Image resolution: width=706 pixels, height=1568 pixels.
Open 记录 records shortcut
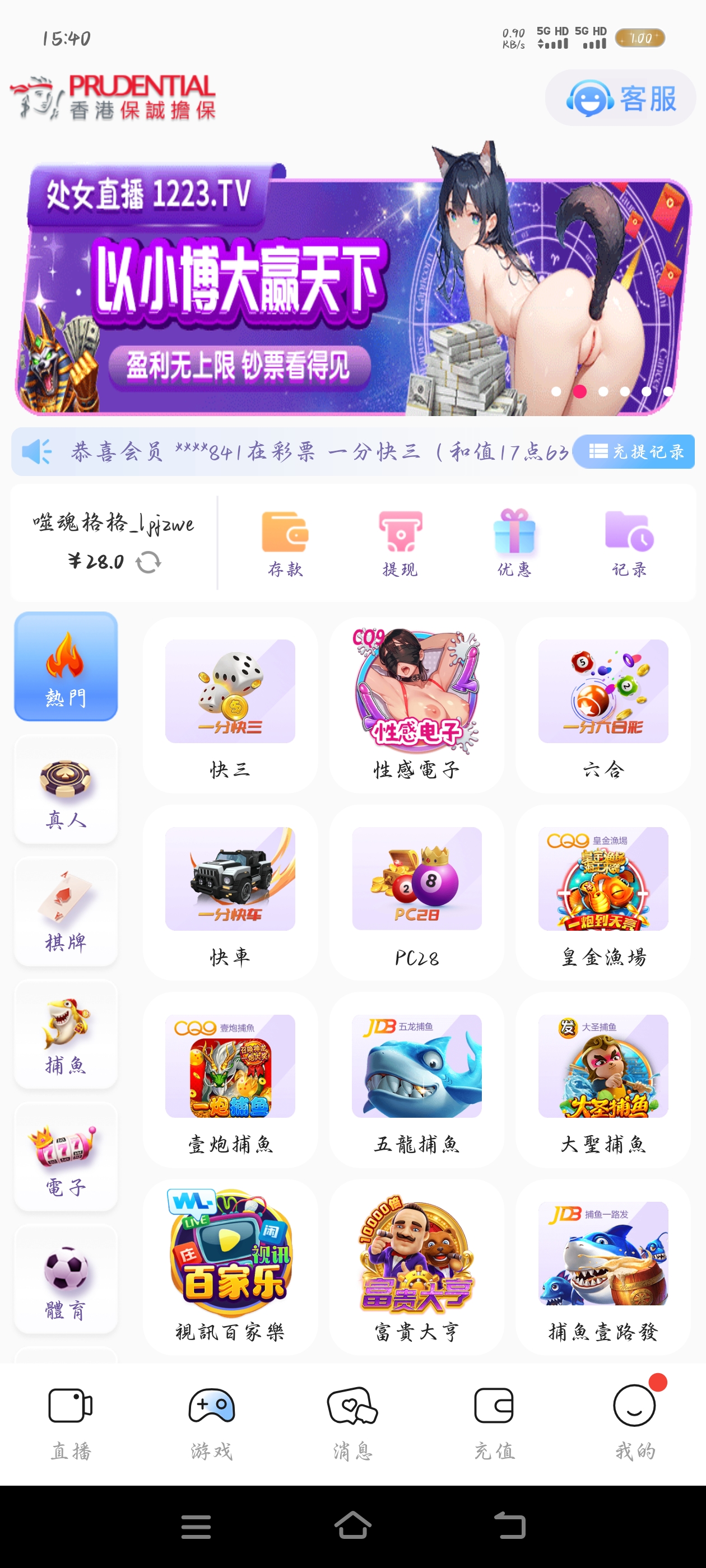pyautogui.click(x=629, y=543)
